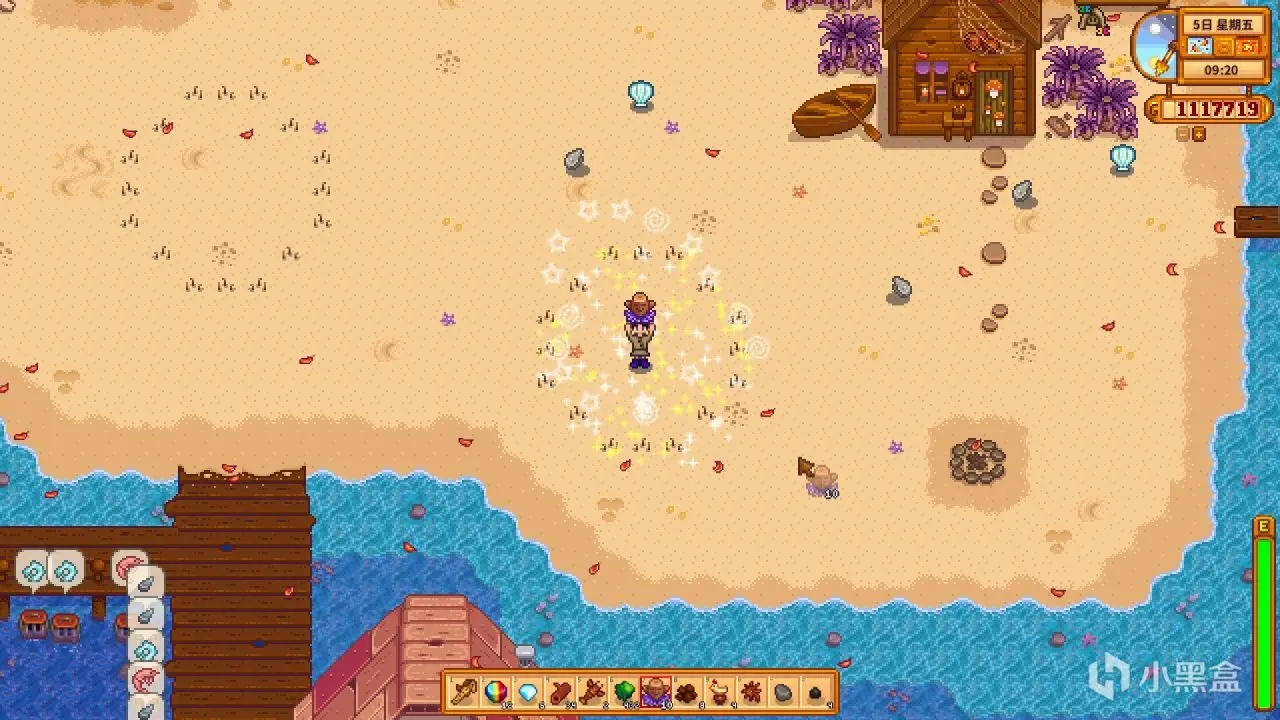
Task: Tap the plus zoom-in button
Action: coord(1199,134)
